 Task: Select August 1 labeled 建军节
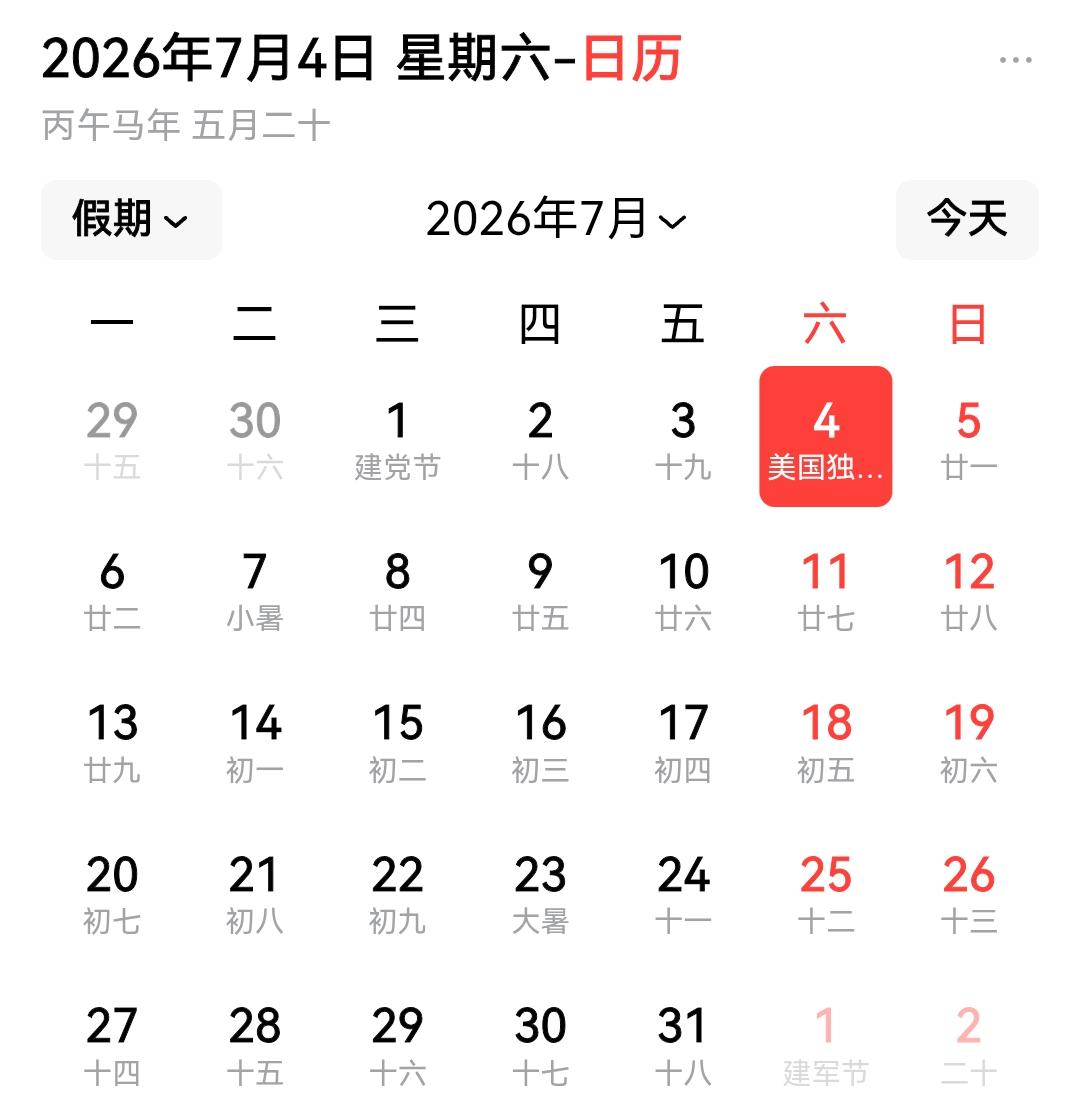coord(825,1045)
